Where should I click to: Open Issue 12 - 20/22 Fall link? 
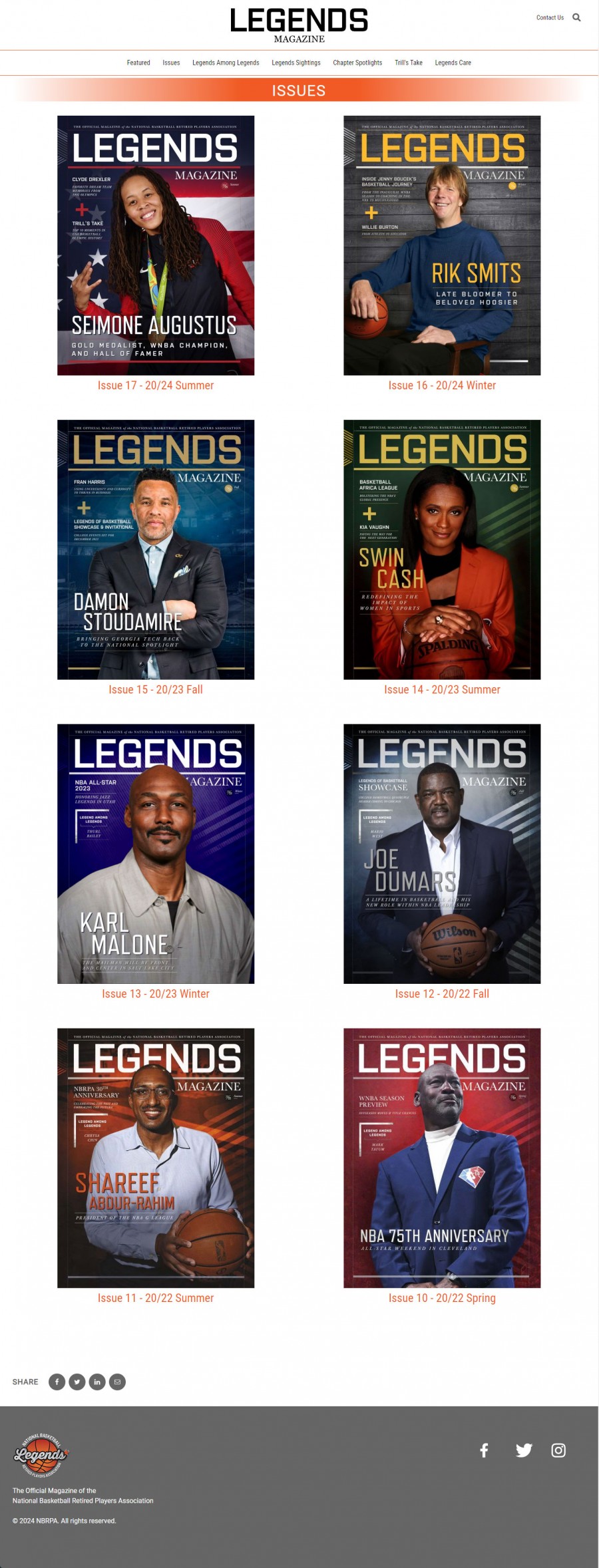[442, 994]
